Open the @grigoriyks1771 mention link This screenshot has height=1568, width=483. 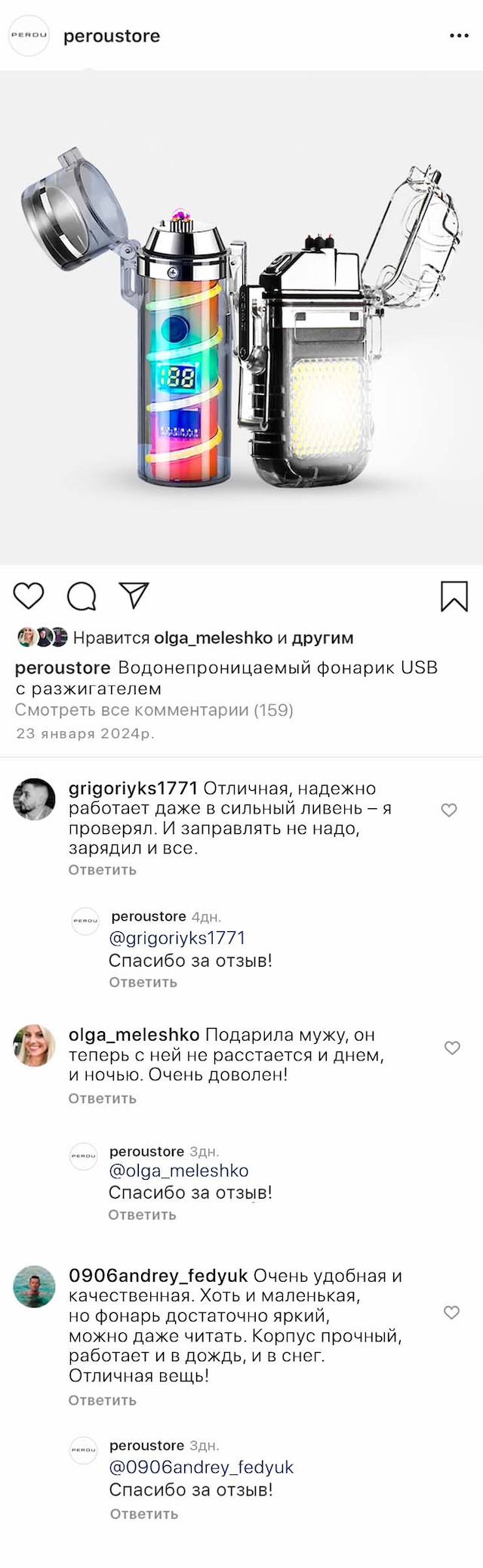click(x=177, y=938)
